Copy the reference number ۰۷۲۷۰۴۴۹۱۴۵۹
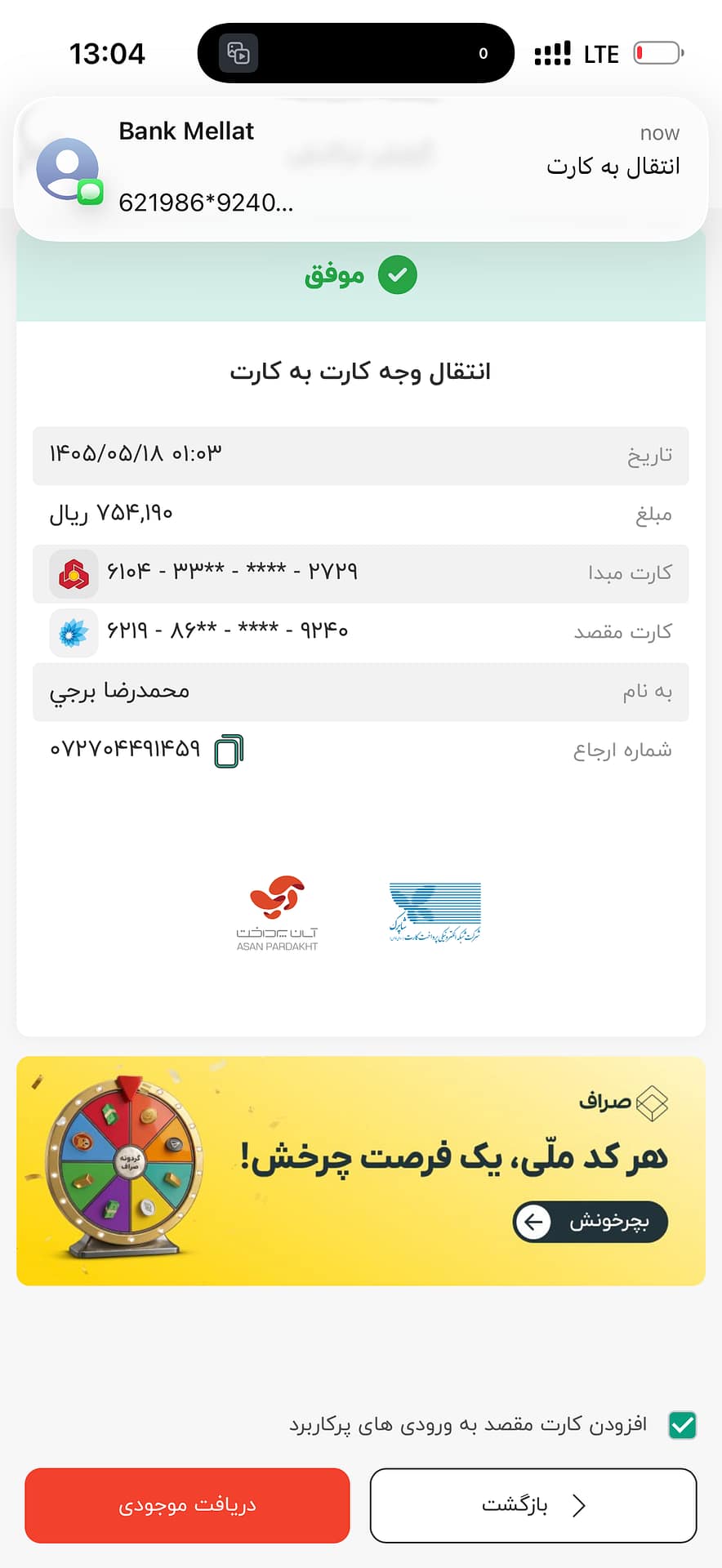The width and height of the screenshot is (722, 1568). point(229,751)
